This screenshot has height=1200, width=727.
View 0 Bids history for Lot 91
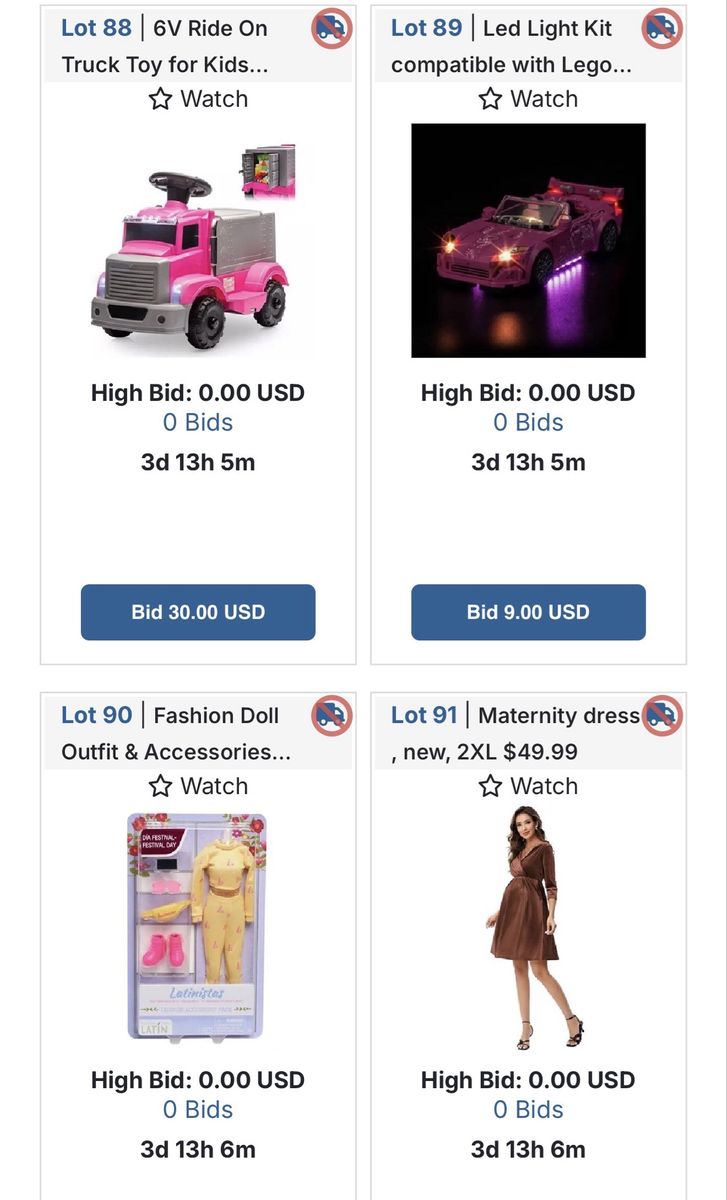tap(528, 1110)
